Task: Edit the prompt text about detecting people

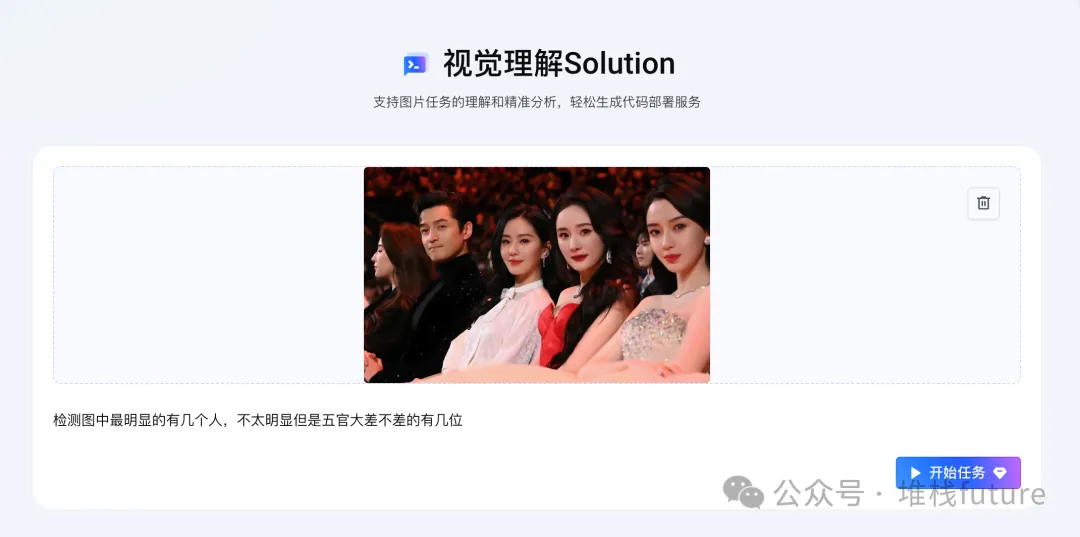Action: pos(258,420)
